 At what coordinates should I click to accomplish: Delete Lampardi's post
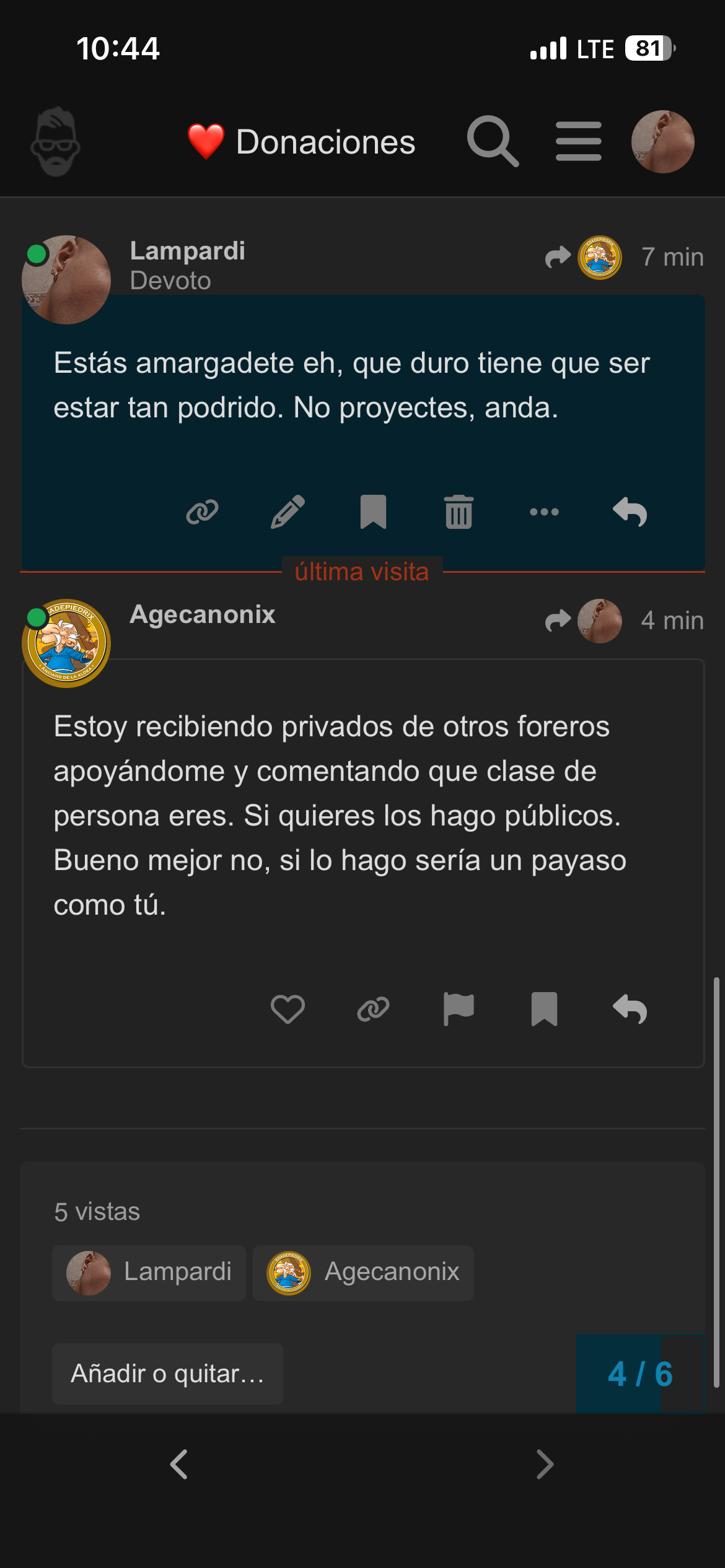tap(459, 512)
